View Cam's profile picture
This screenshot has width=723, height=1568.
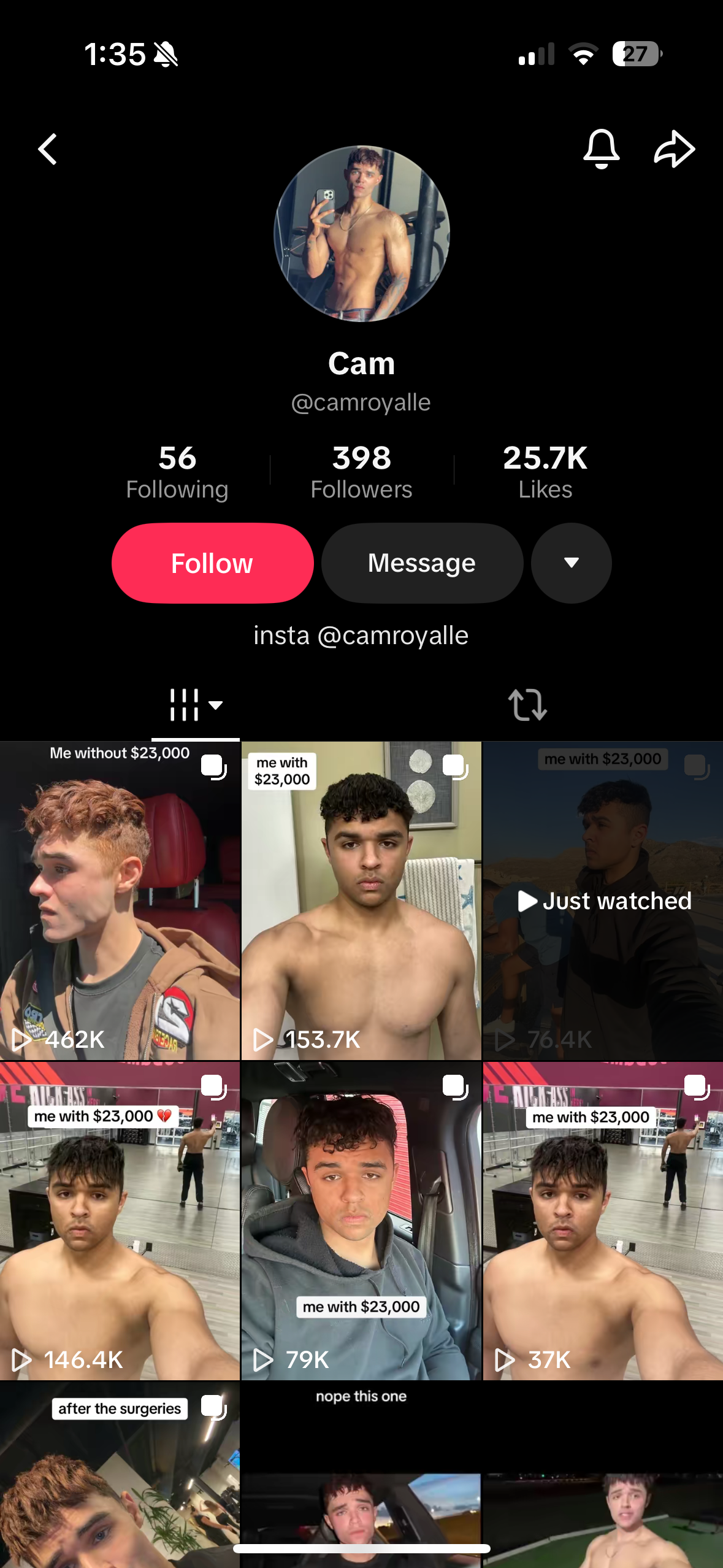click(362, 234)
